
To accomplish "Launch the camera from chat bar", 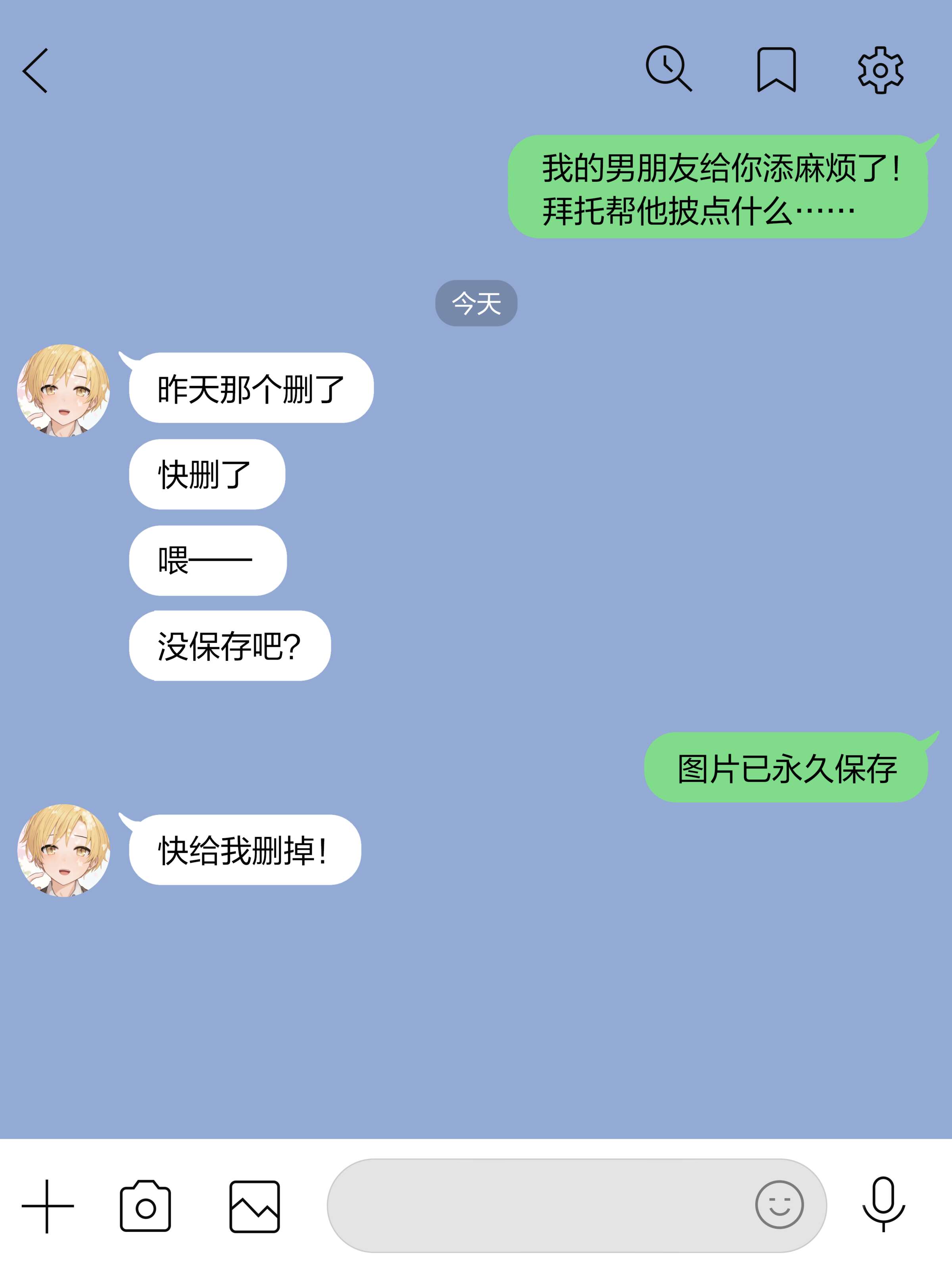I will tap(145, 1206).
